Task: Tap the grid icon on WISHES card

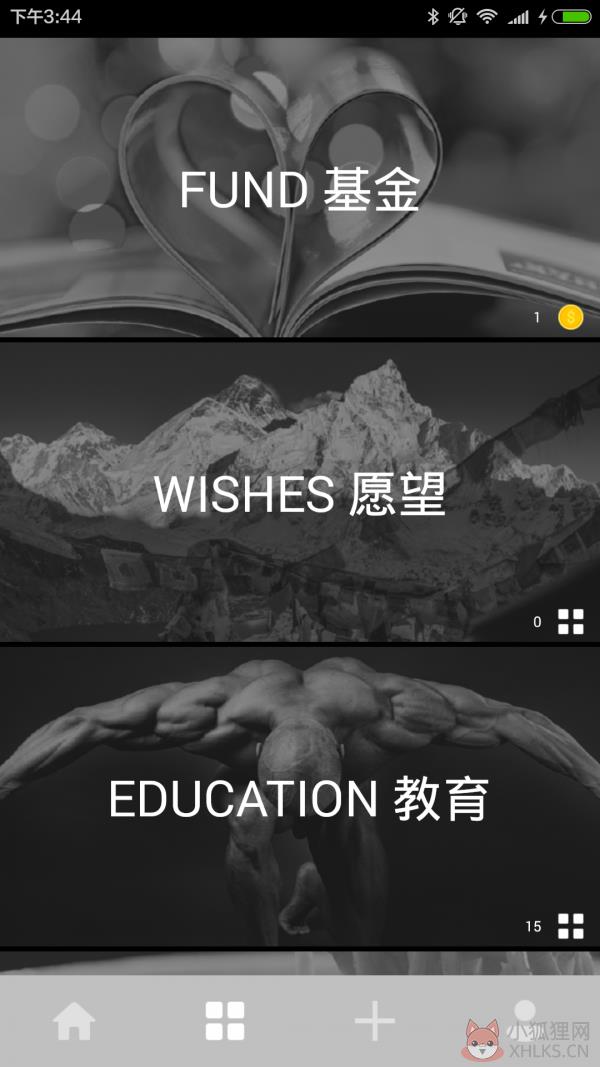Action: 571,621
